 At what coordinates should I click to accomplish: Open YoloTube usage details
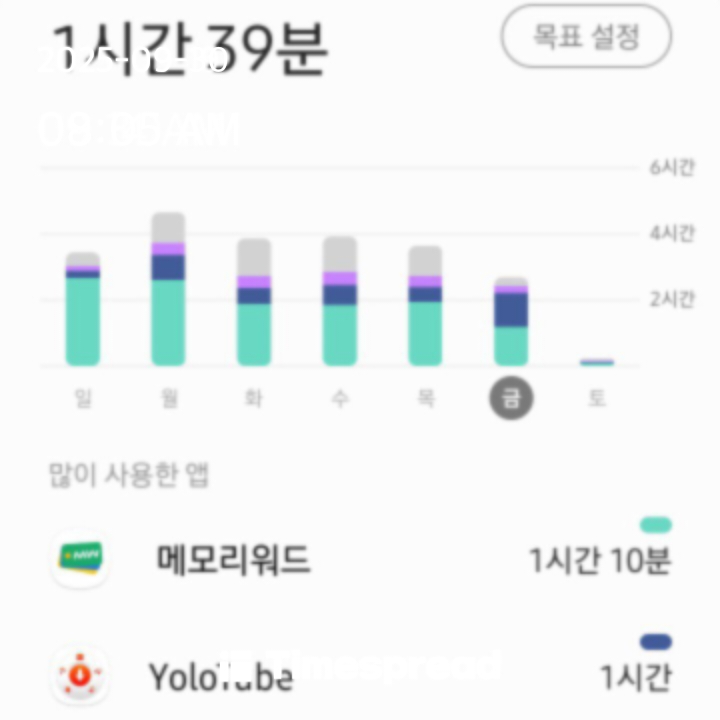(360, 675)
